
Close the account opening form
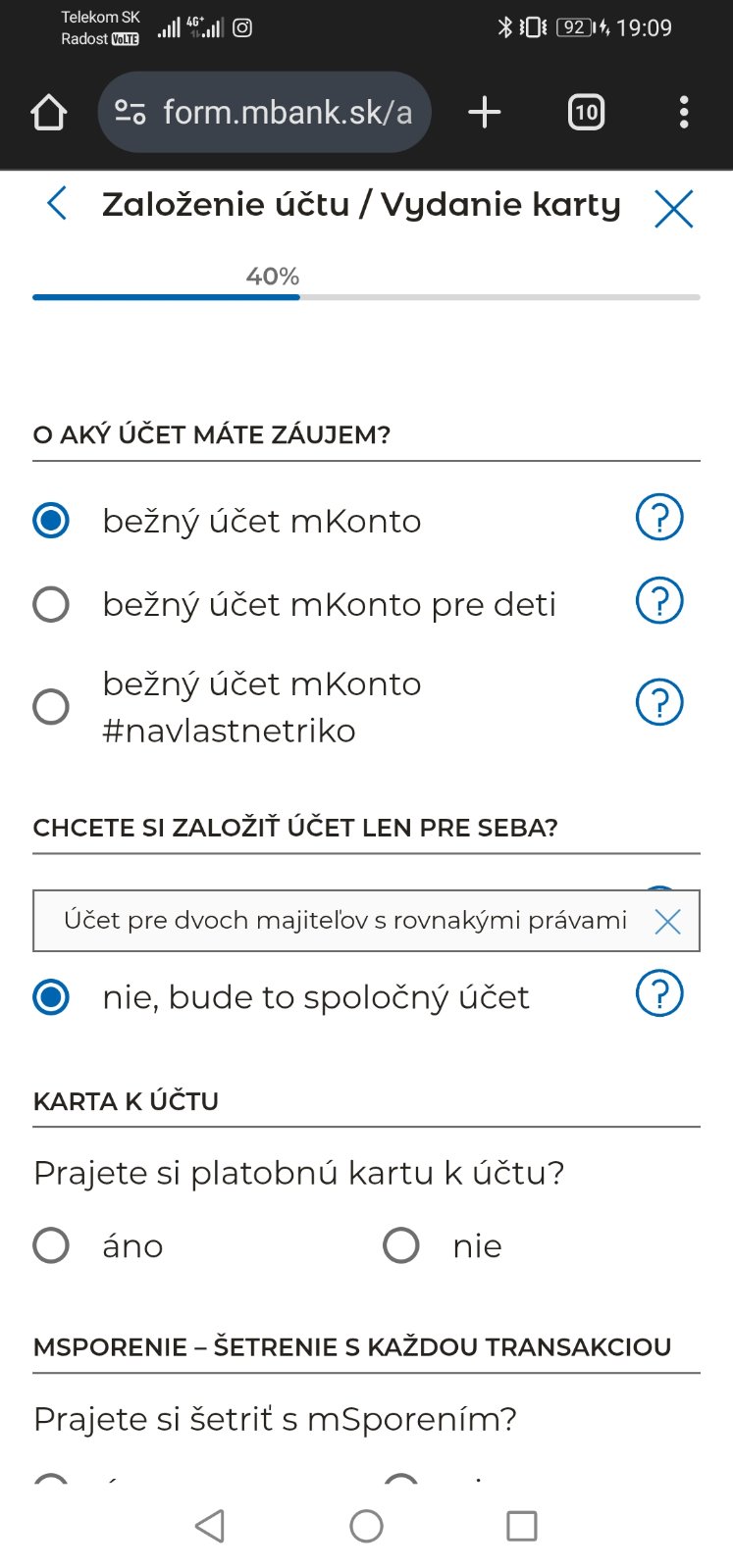[673, 208]
